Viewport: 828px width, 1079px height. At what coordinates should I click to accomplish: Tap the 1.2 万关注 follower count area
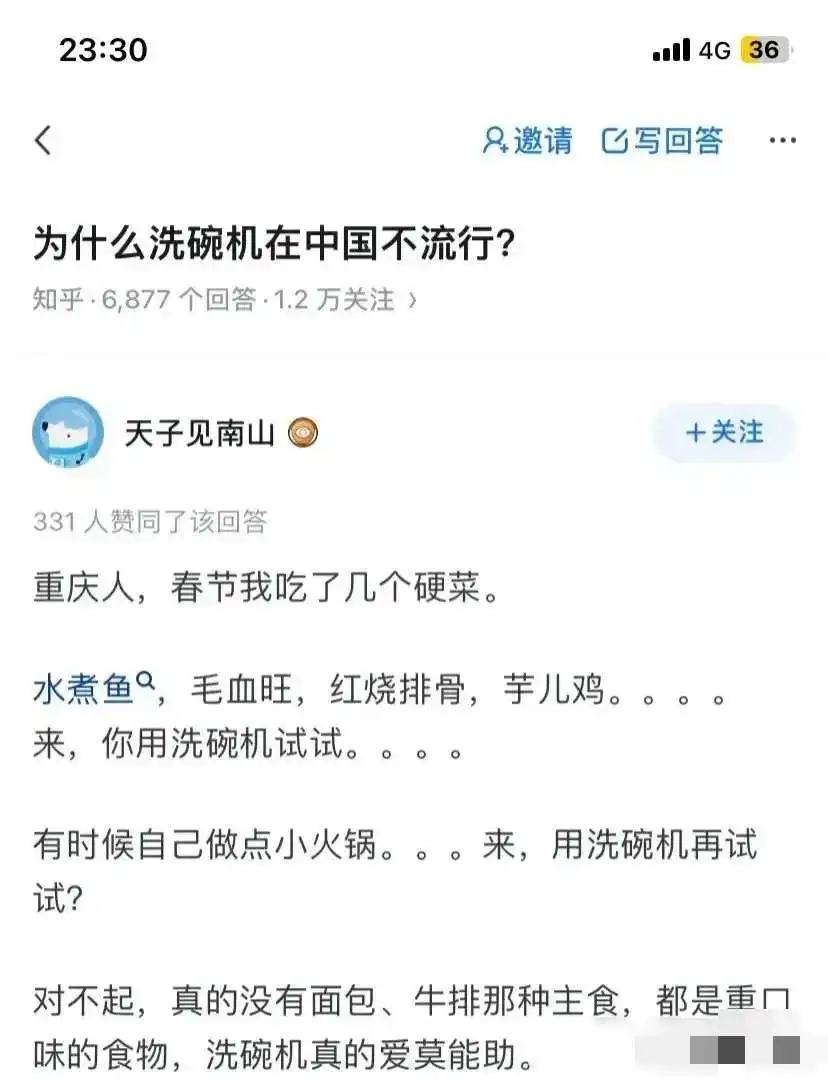coord(332,296)
